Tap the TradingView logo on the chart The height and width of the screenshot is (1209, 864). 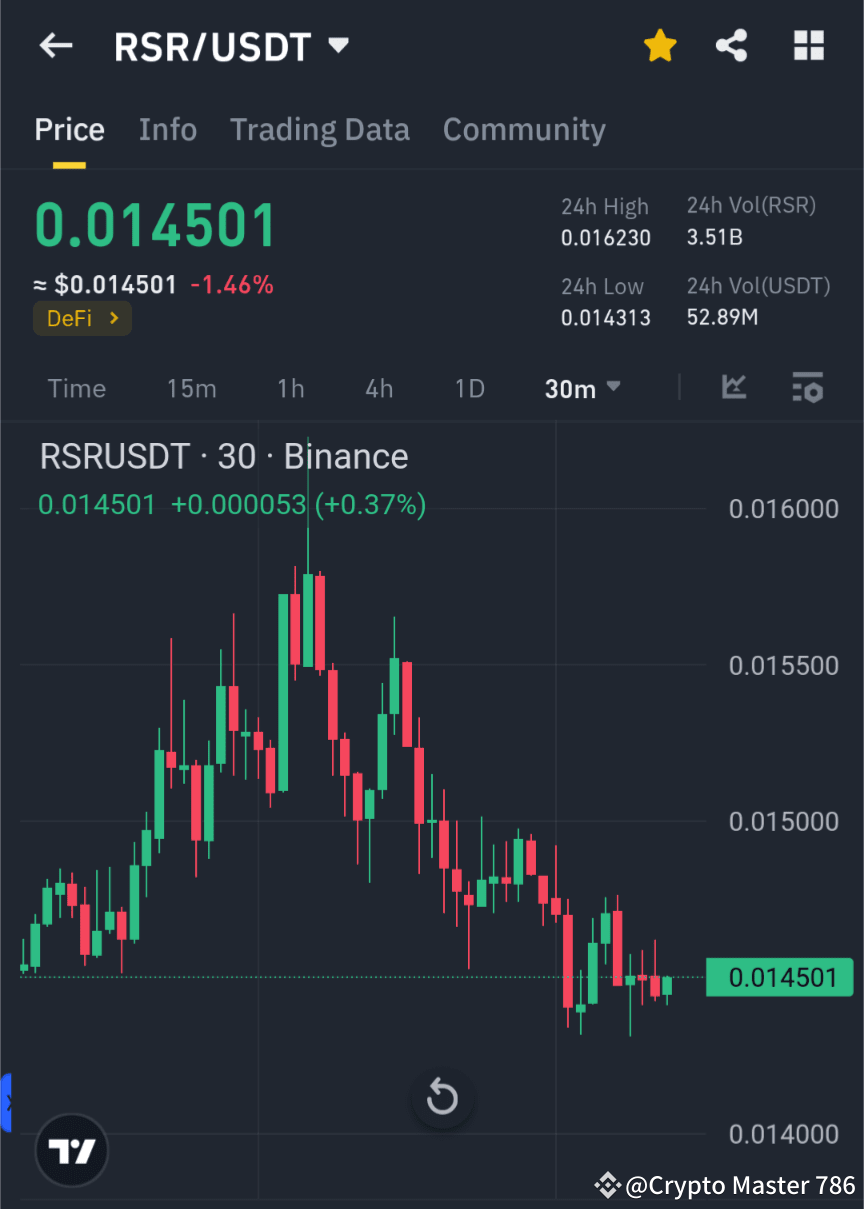tap(70, 1150)
